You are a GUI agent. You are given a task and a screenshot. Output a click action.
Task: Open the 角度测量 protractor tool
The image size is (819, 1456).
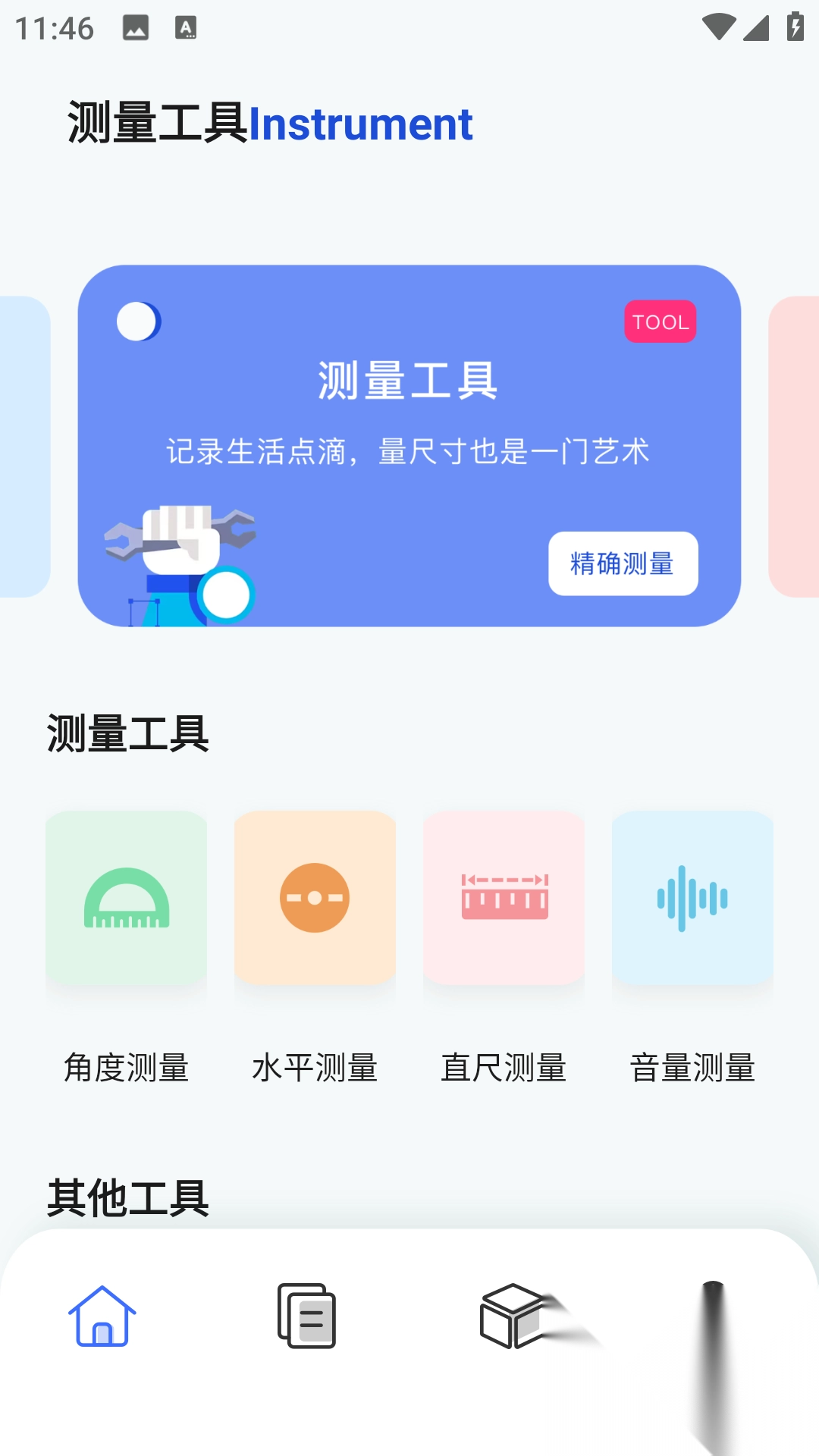click(x=126, y=899)
